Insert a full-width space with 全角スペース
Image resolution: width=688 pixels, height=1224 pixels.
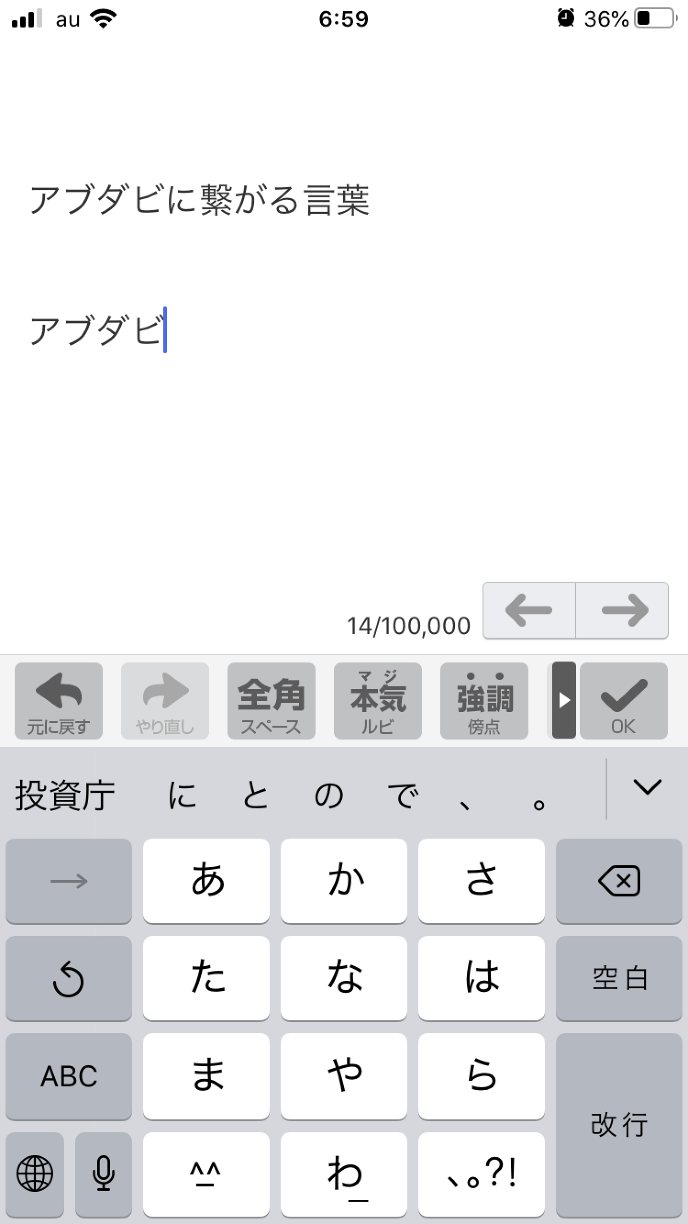coord(271,700)
